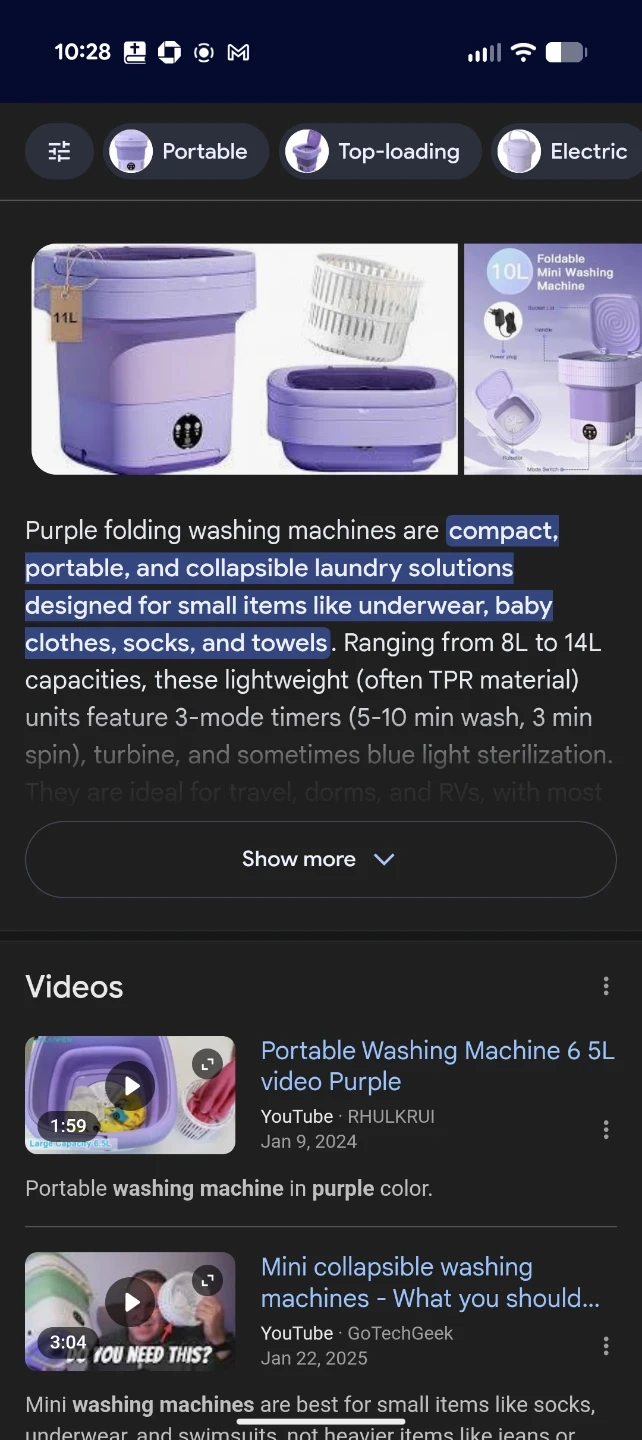Viewport: 642px width, 1440px height.
Task: Open options for the RHULKRUI video
Action: [605, 1130]
